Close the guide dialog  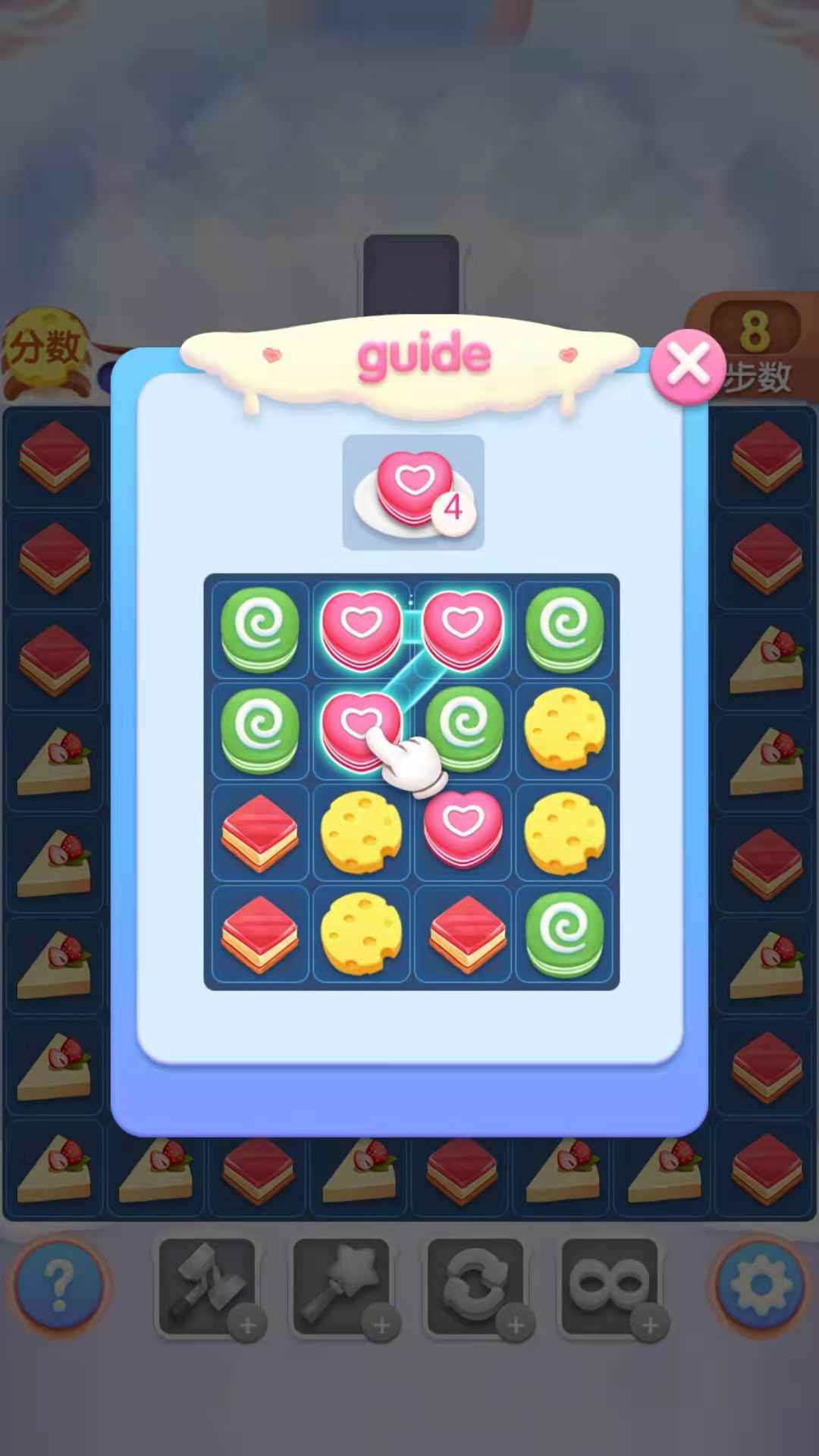point(687,366)
